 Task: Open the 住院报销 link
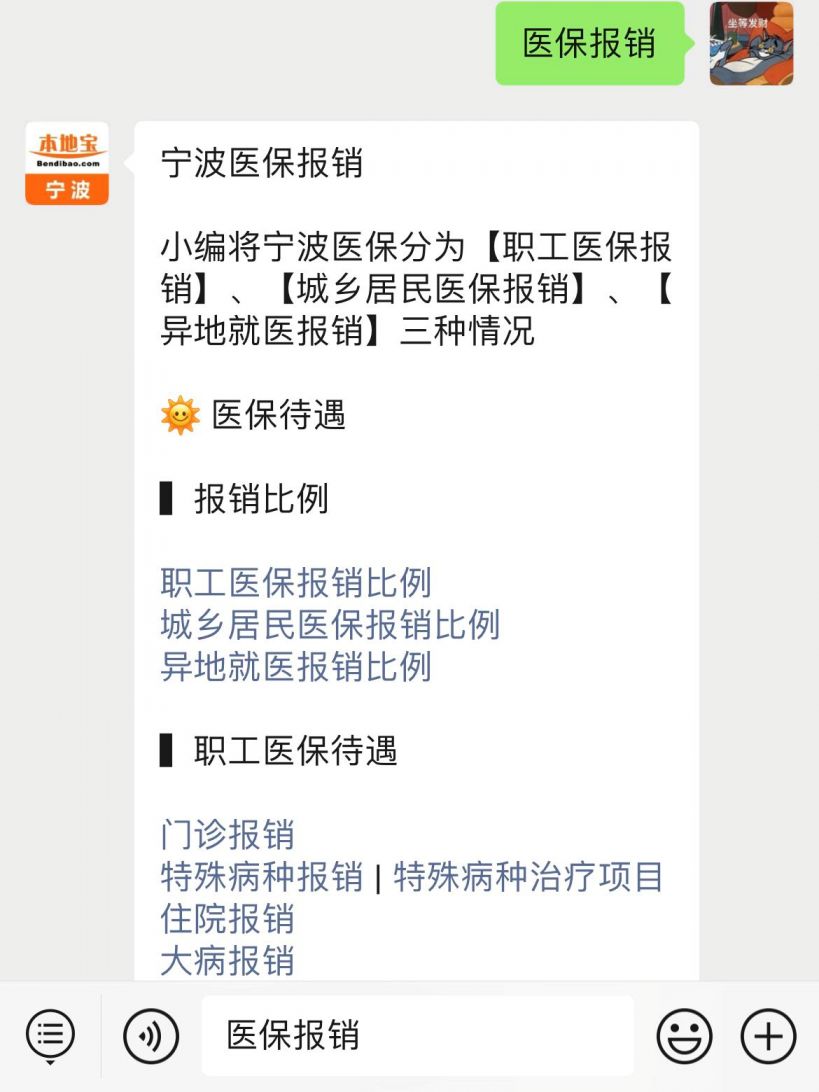pos(227,919)
